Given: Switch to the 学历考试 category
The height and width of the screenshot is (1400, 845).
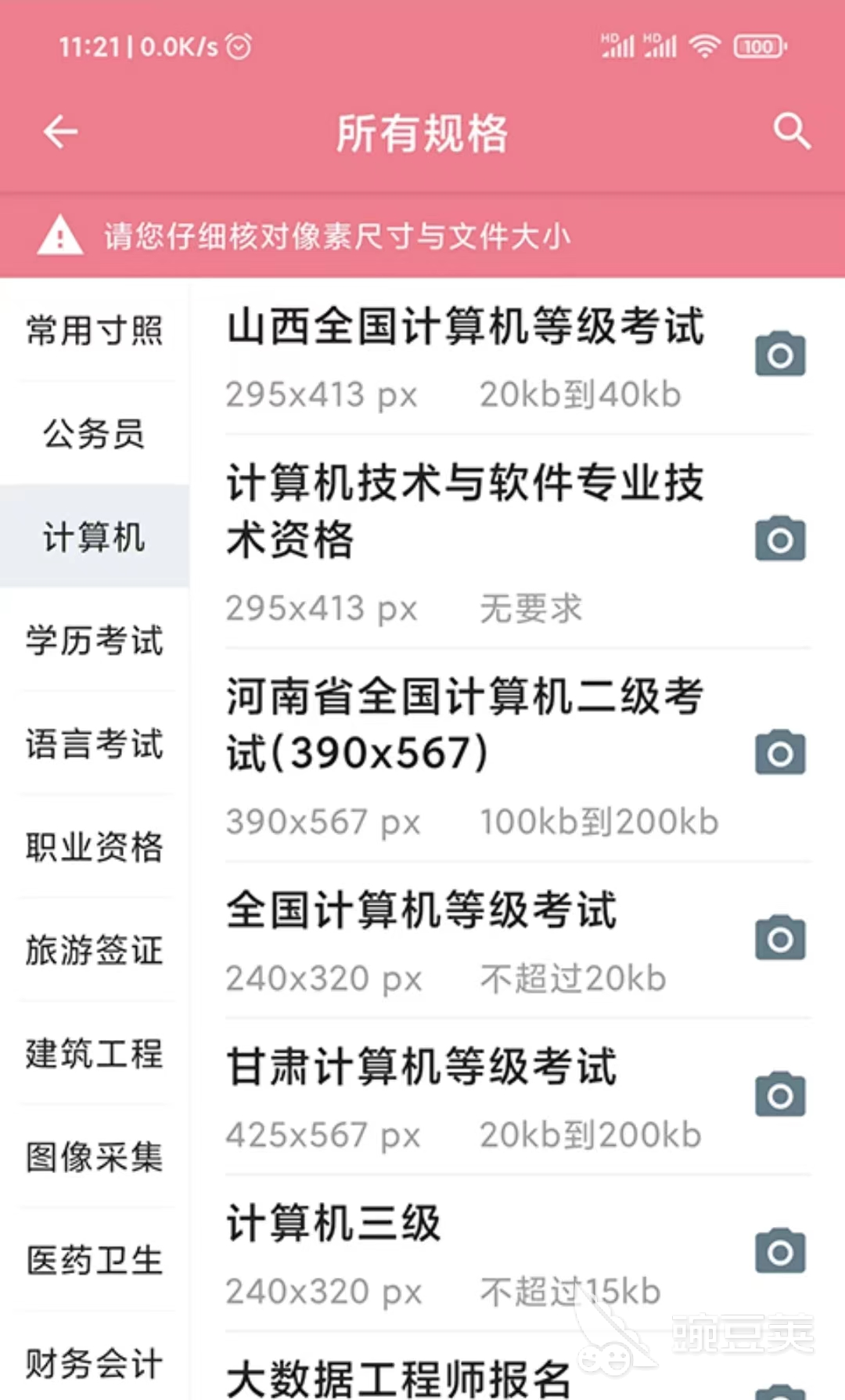Looking at the screenshot, I should pyautogui.click(x=95, y=640).
